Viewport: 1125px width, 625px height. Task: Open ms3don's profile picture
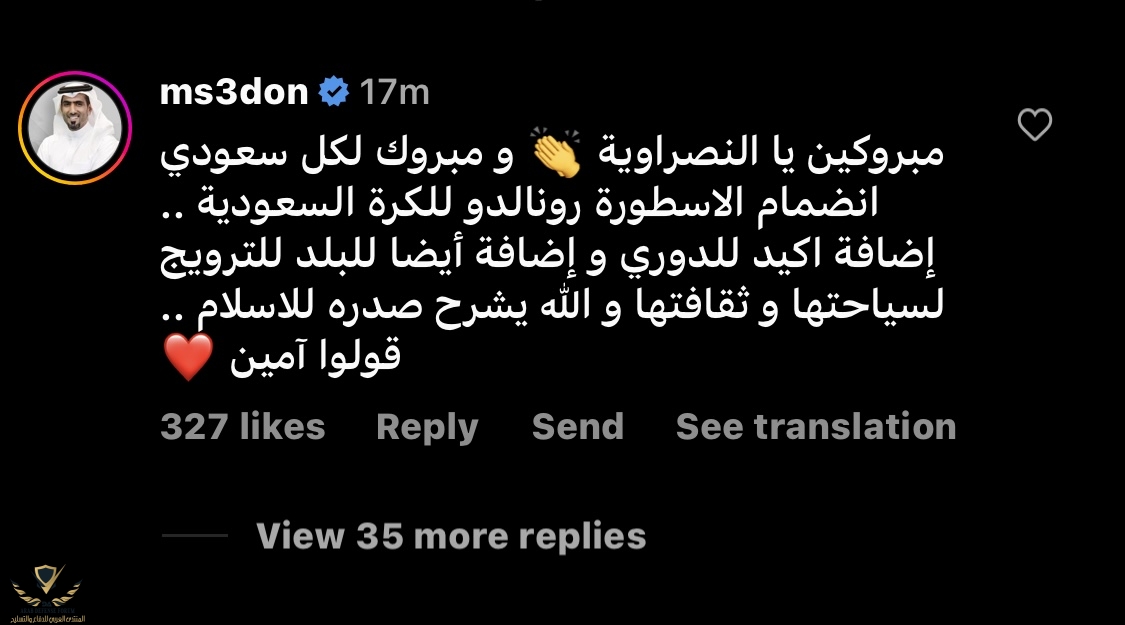(x=75, y=128)
